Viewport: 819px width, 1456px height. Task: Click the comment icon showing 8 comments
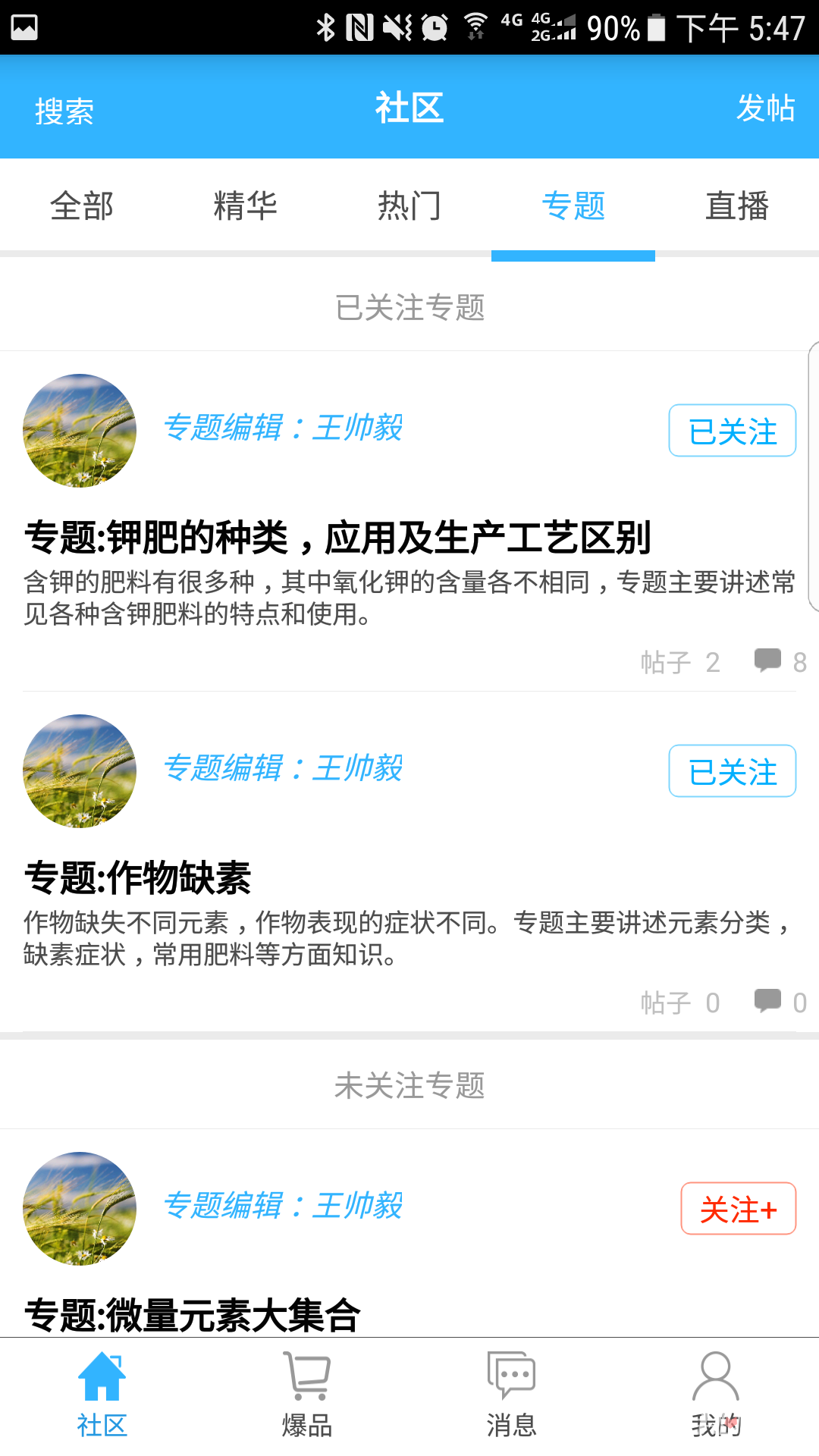click(767, 660)
